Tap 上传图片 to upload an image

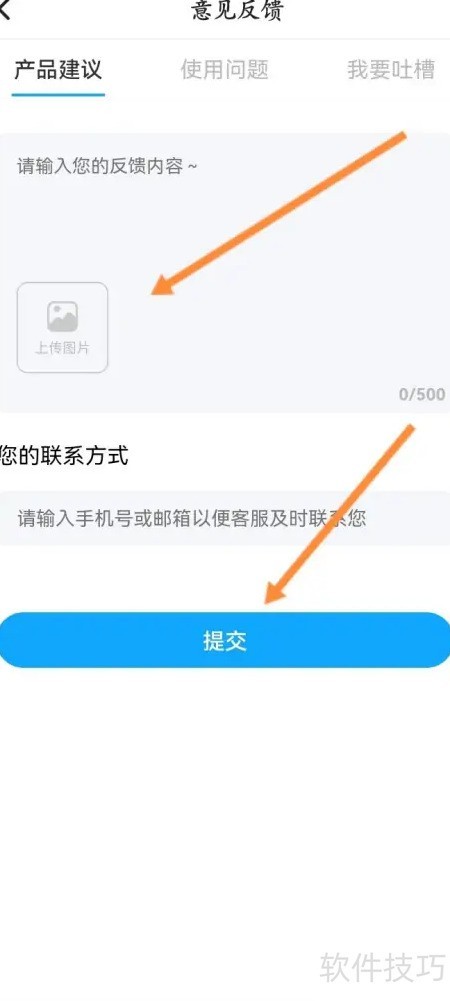63,327
